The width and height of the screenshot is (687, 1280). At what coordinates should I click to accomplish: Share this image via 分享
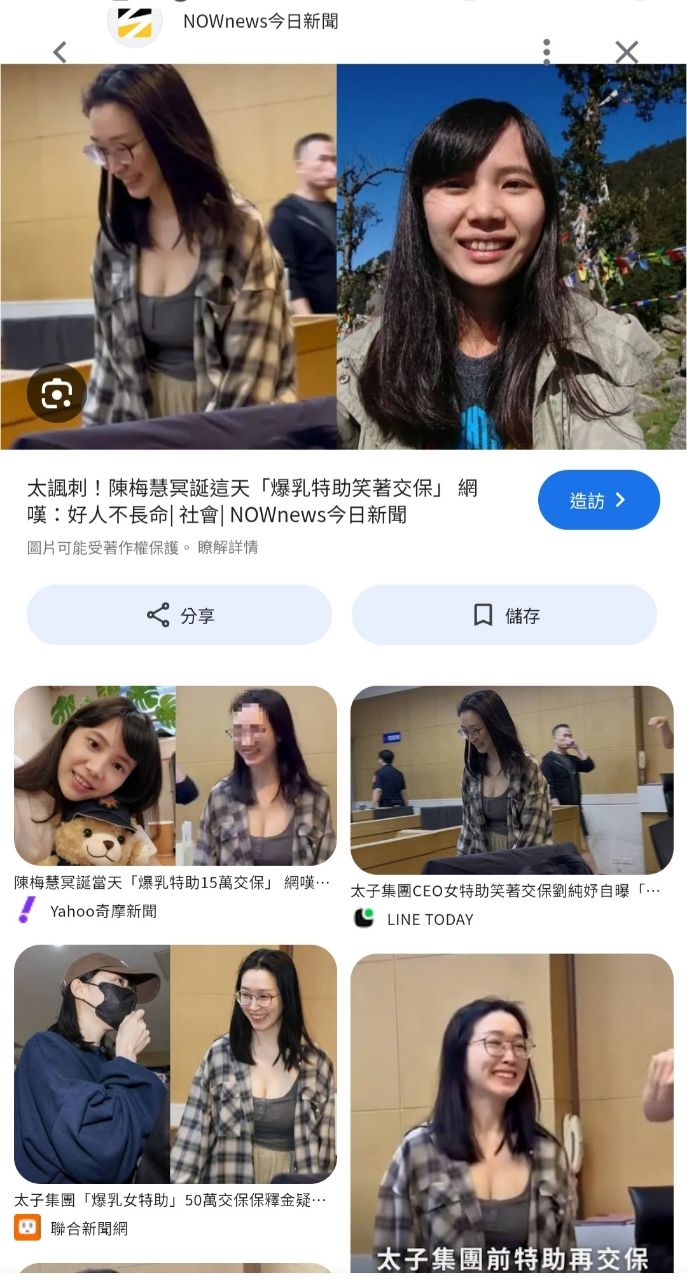coord(179,615)
